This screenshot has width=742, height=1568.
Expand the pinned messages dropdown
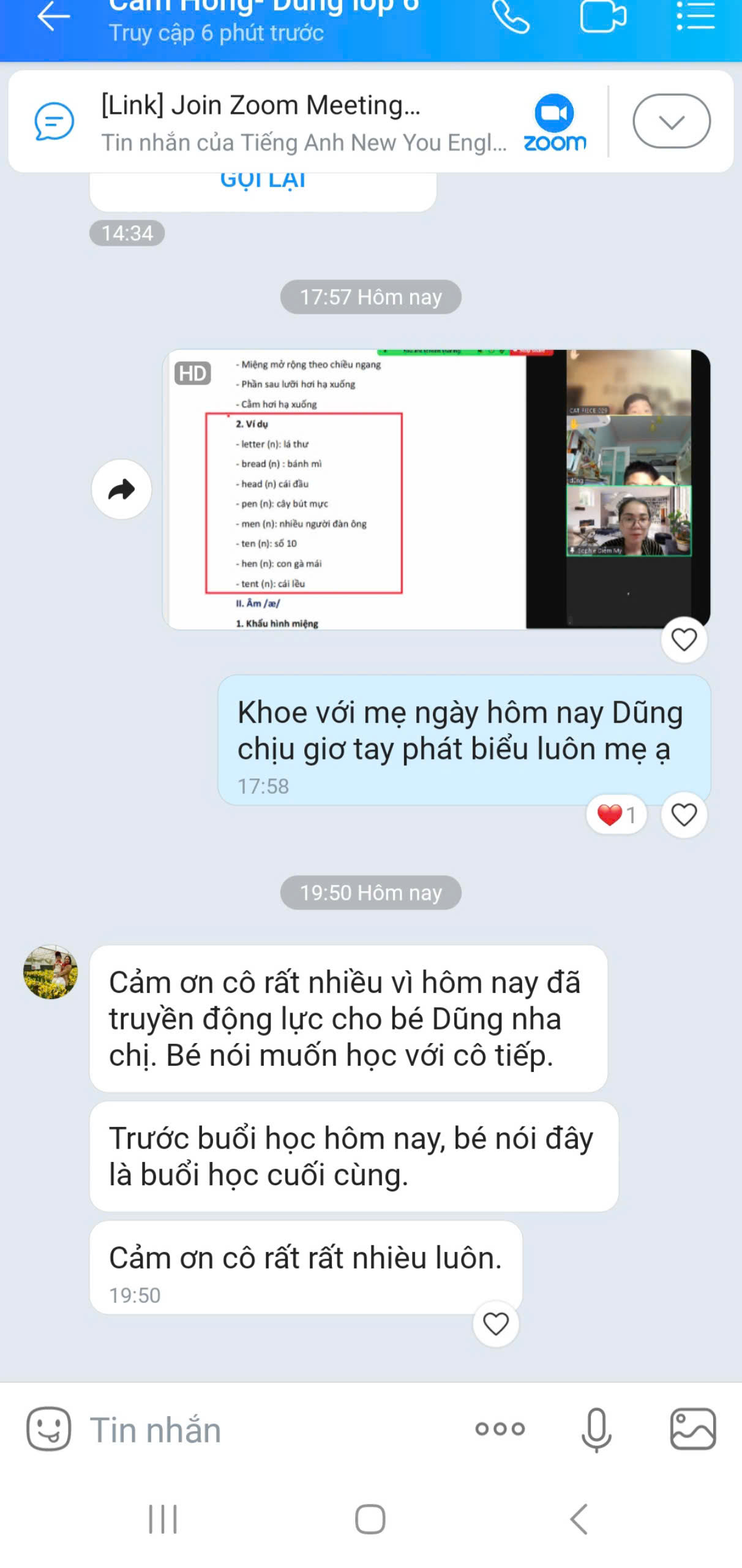(x=671, y=121)
